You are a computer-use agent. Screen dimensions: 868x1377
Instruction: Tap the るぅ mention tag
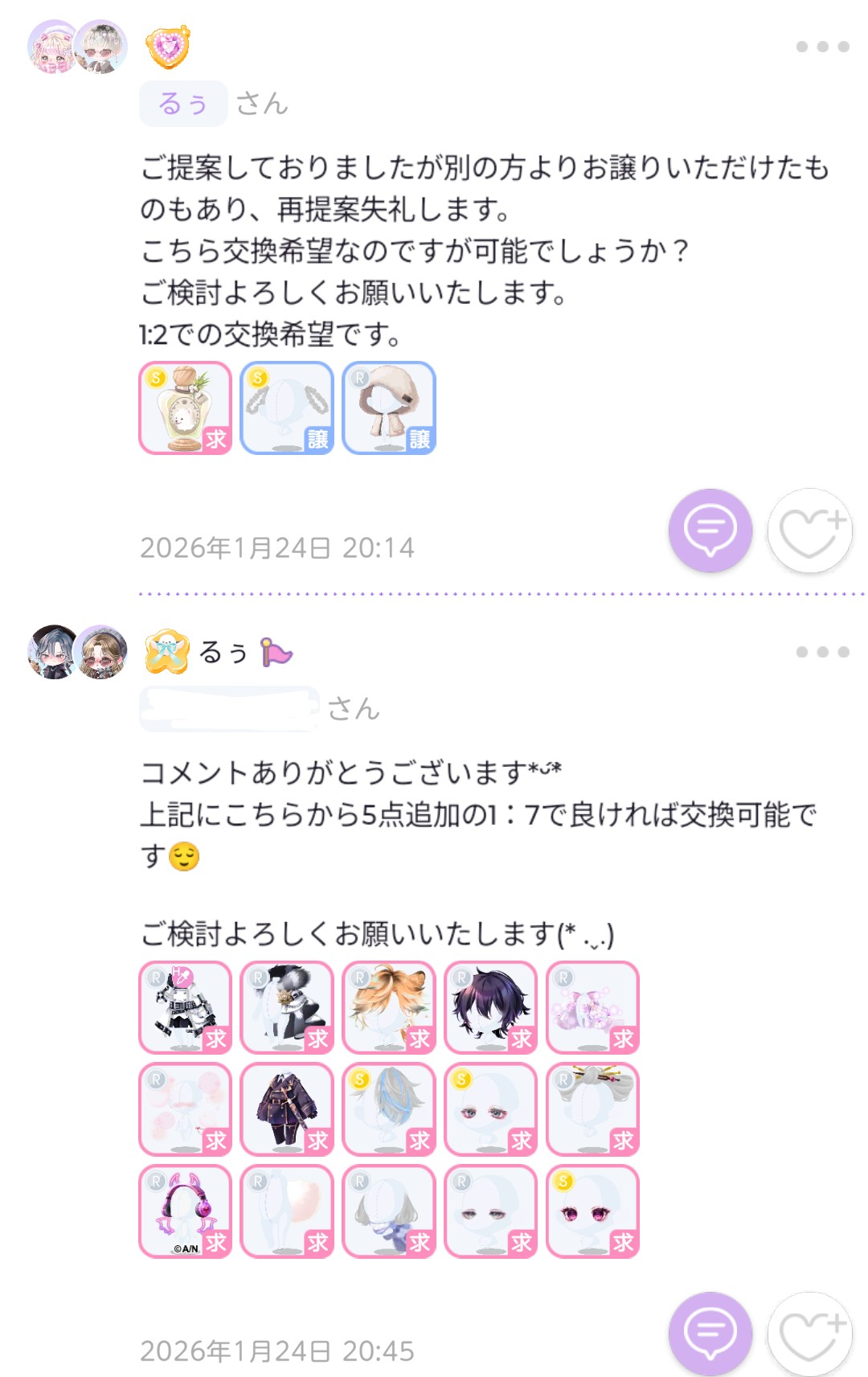point(183,104)
